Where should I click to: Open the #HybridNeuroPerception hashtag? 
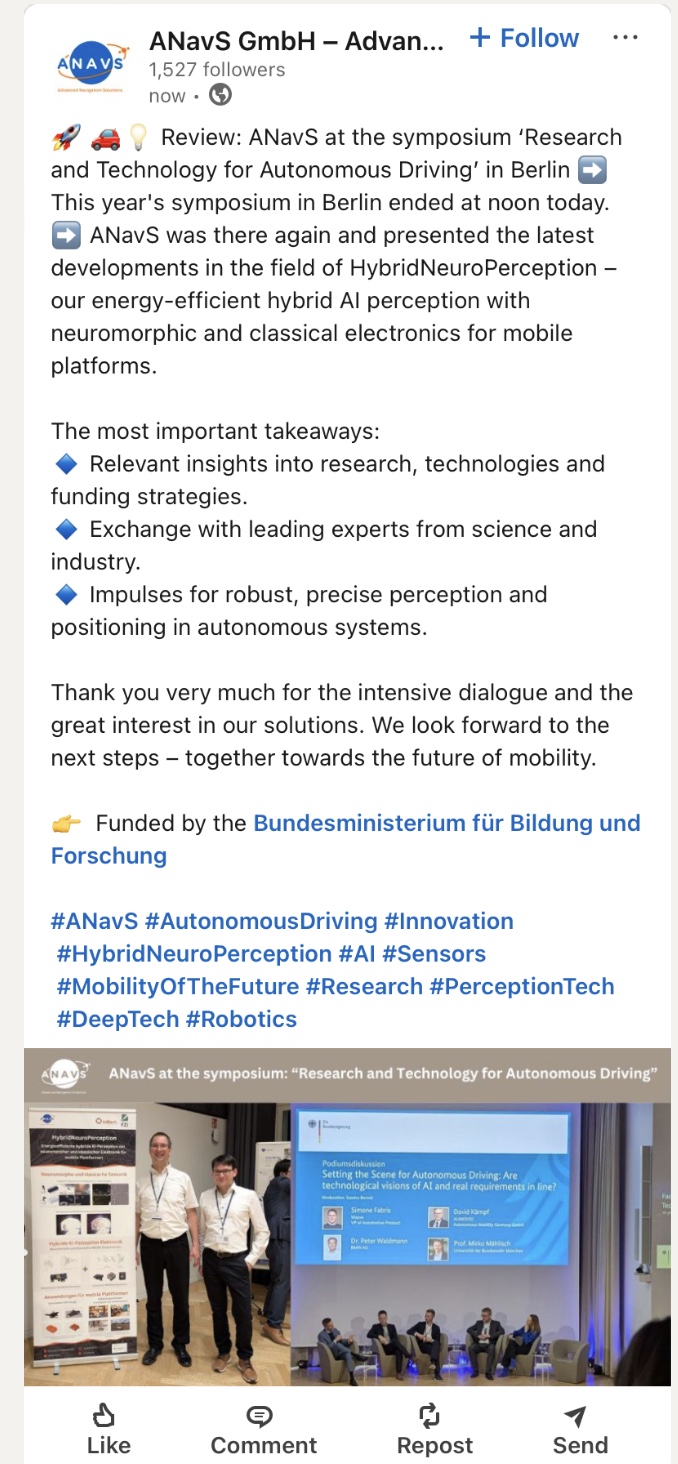point(194,954)
